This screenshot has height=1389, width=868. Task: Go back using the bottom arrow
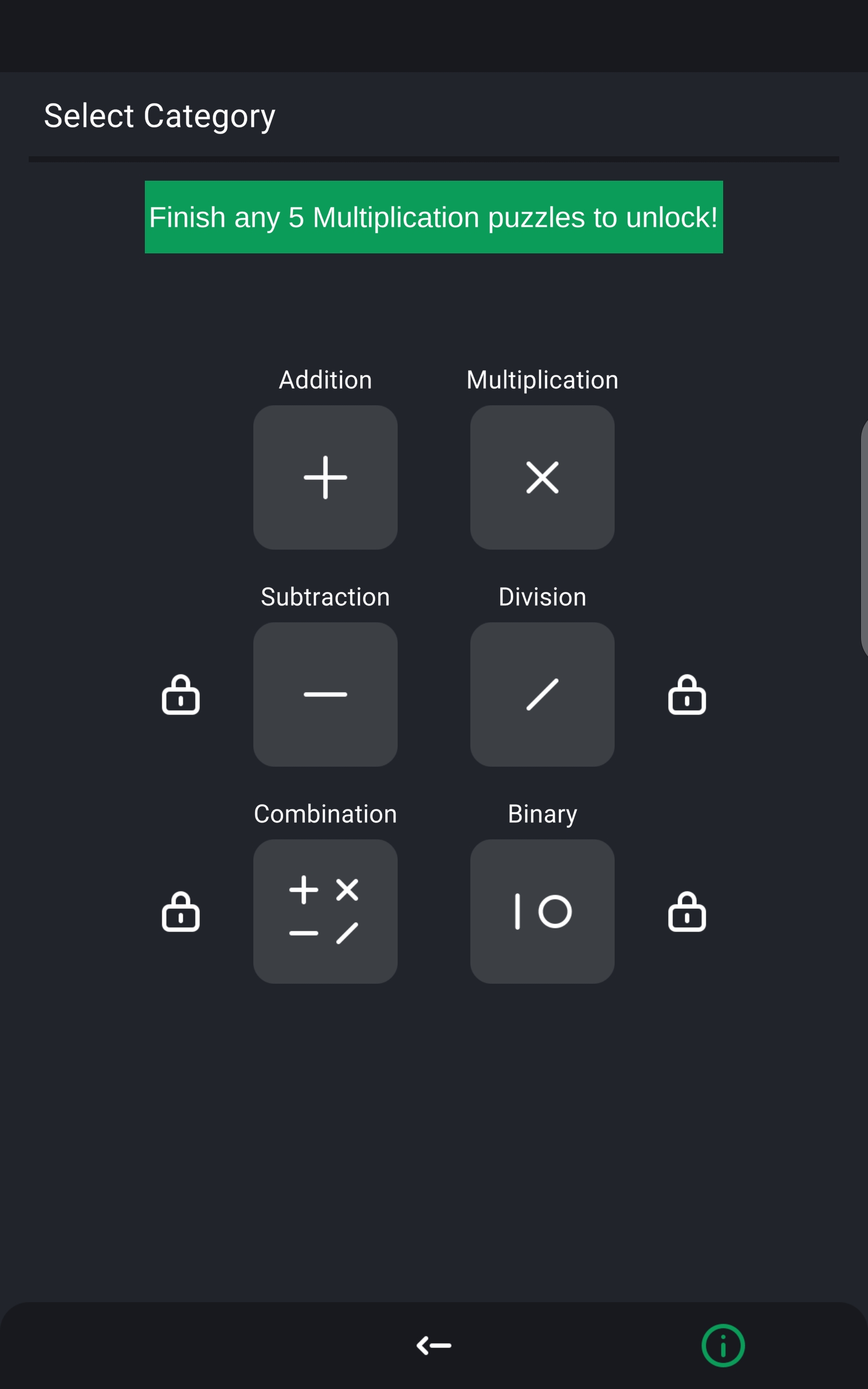tap(433, 1346)
